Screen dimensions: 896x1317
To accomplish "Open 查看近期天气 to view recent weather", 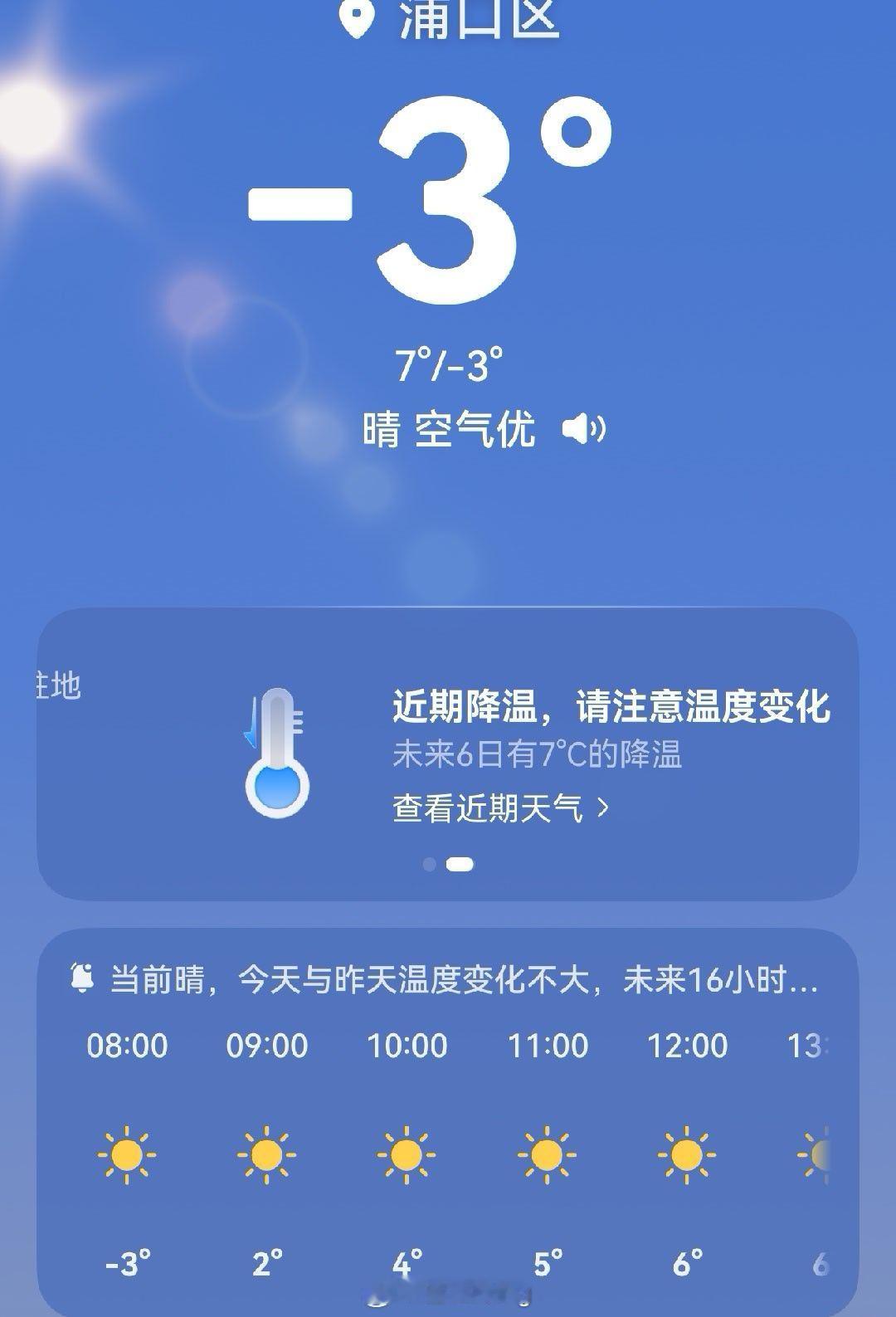I will click(489, 807).
